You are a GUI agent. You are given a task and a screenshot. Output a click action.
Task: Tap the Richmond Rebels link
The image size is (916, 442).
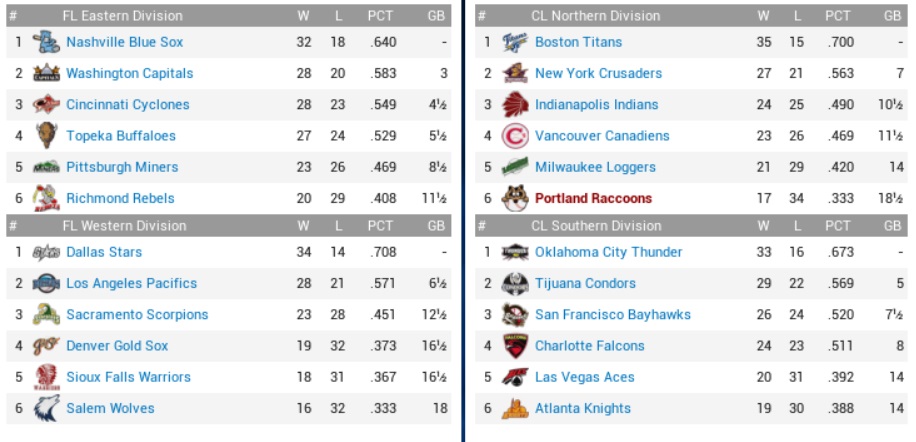click(x=120, y=198)
